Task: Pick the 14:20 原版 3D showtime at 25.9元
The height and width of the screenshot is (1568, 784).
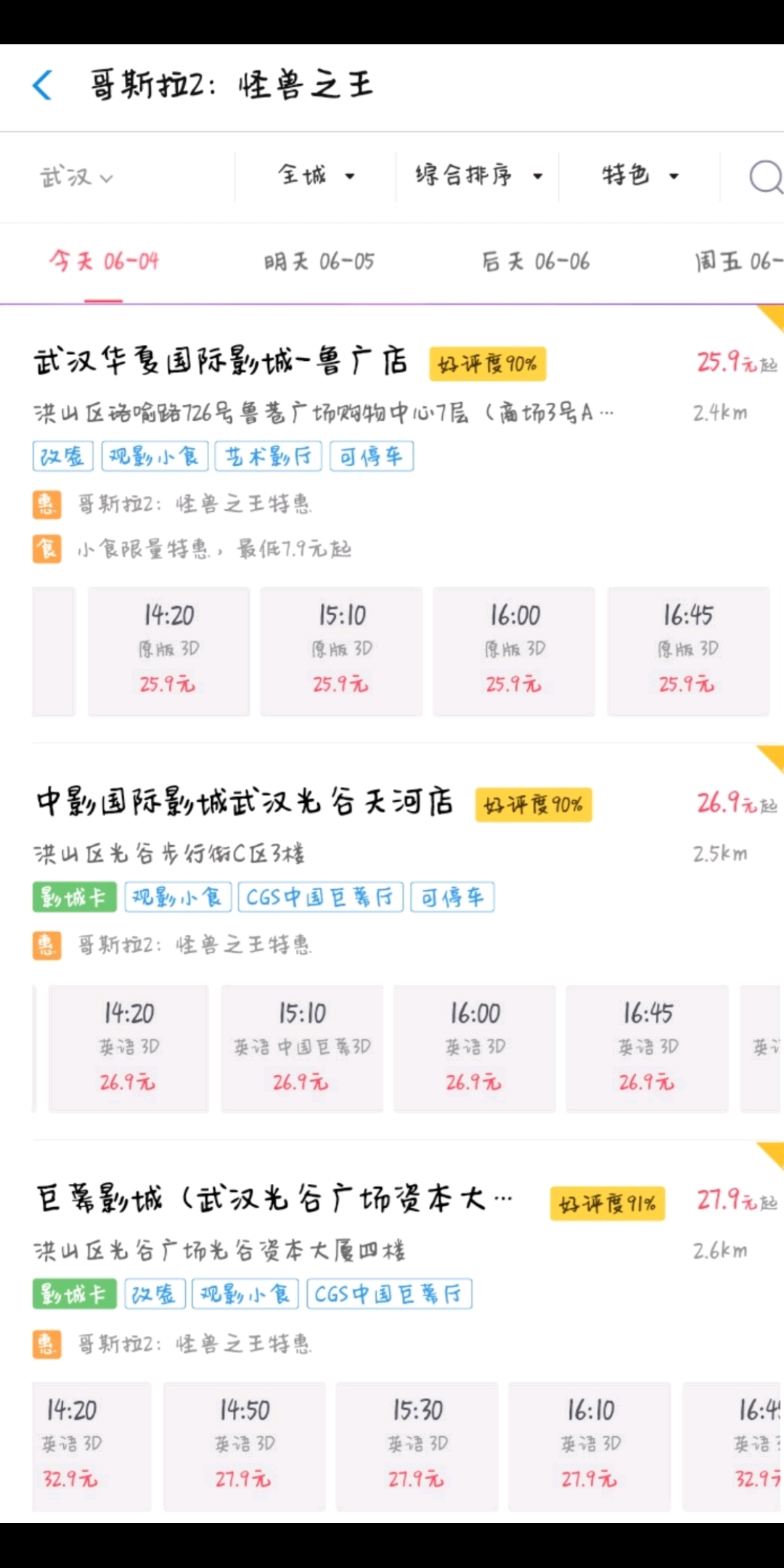Action: 168,651
